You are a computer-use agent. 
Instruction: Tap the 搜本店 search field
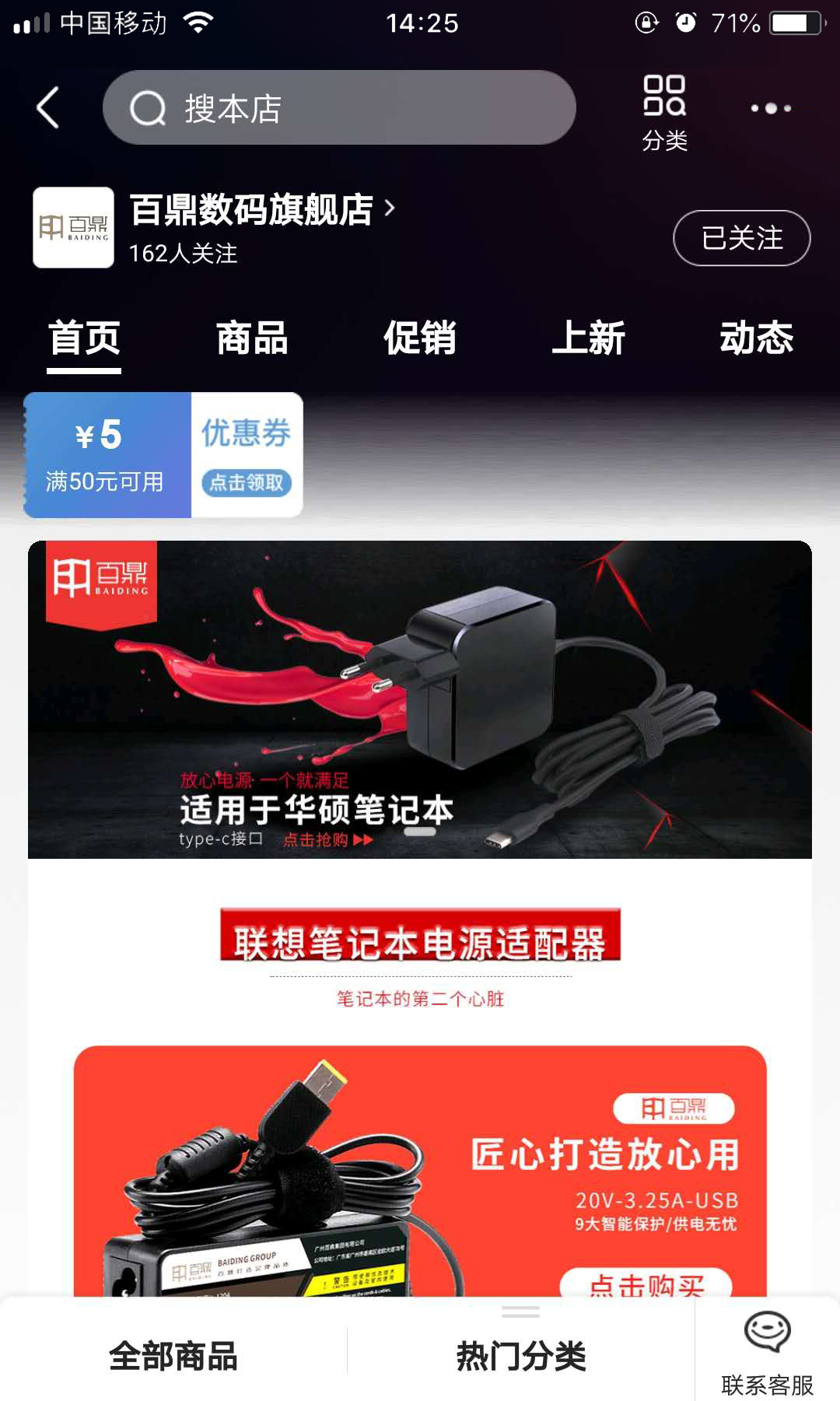coord(339,107)
